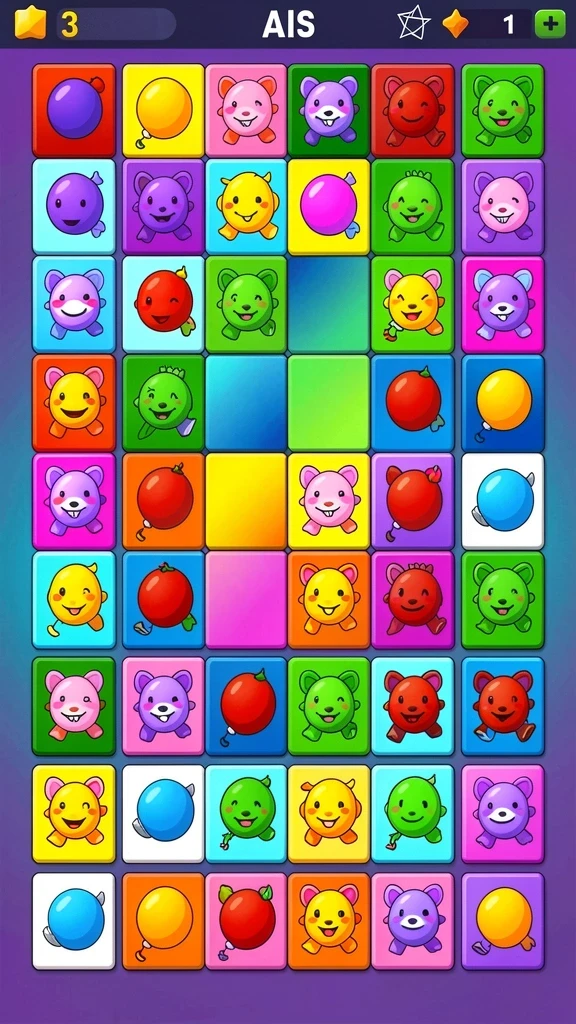576x1024 pixels.
Task: Select the purple bear on the purple tile
Action: 163,206
